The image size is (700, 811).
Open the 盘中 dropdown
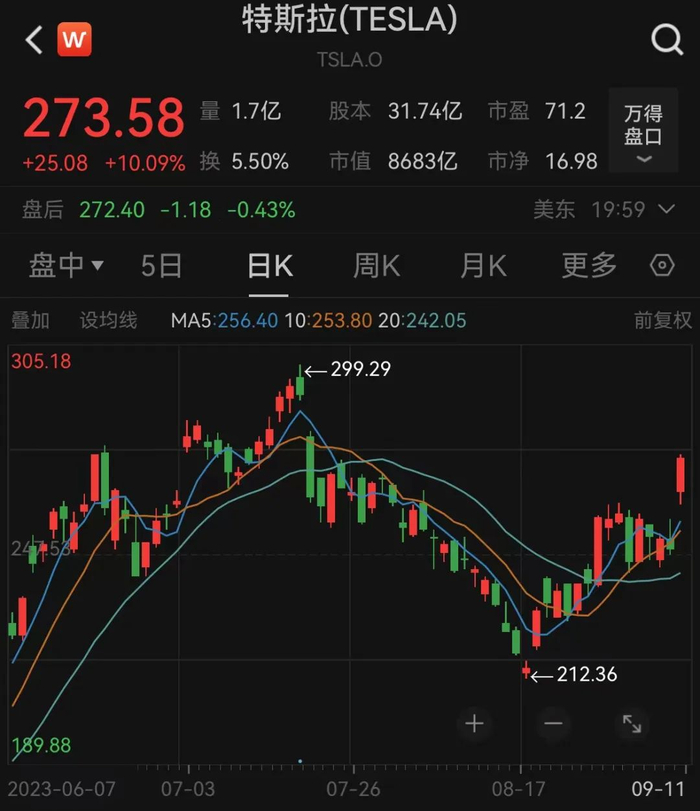tap(66, 265)
